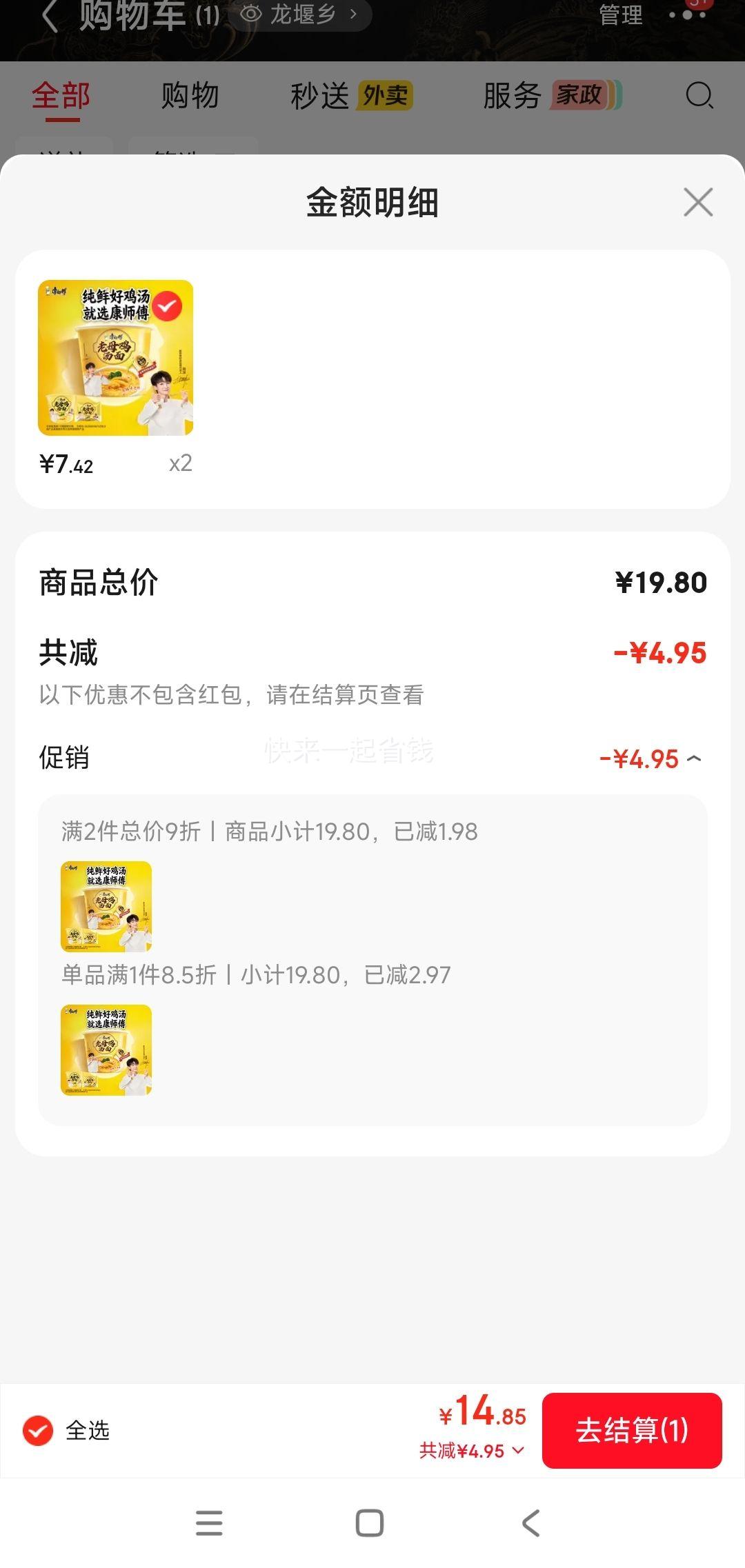
Task: Switch to the 购物 tab
Action: click(x=189, y=97)
